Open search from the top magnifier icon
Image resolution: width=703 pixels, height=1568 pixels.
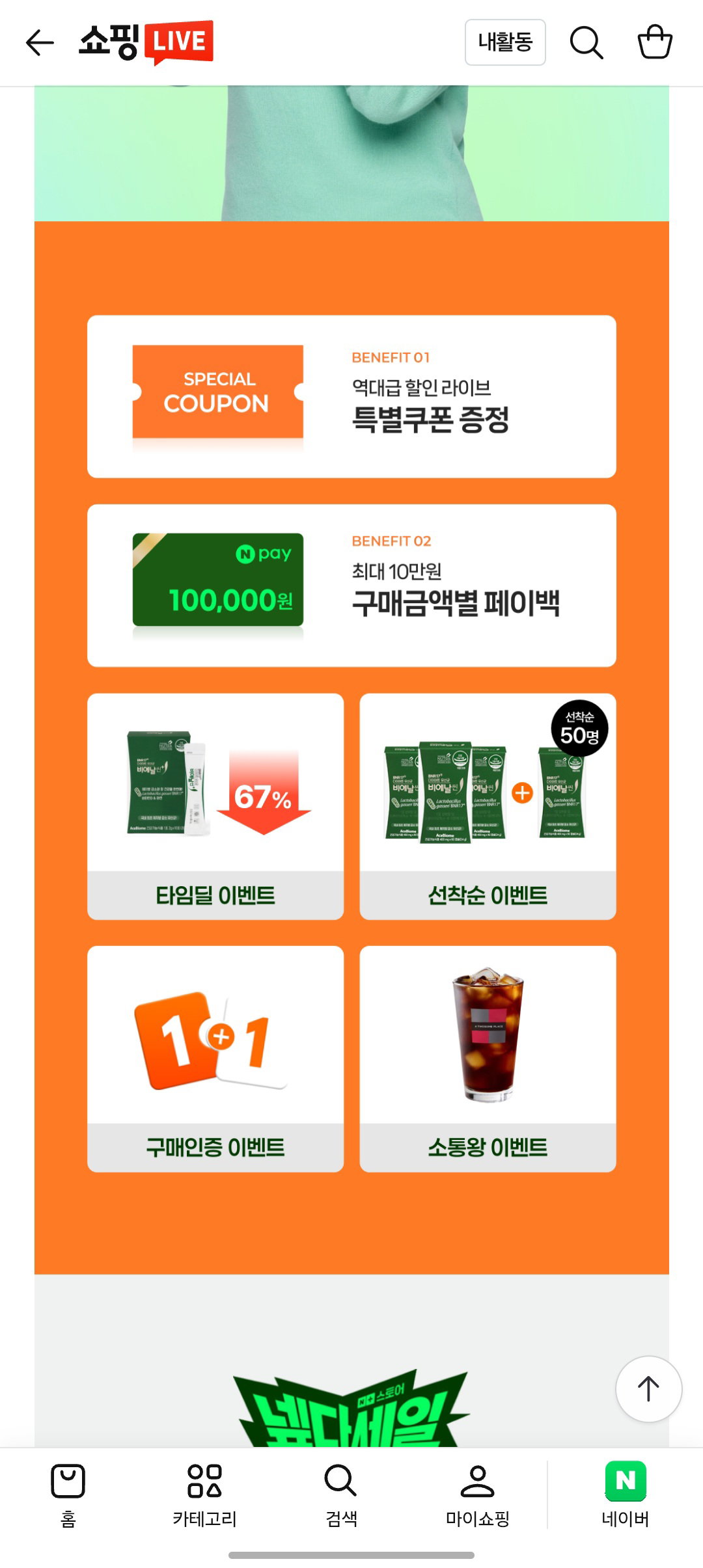tap(586, 43)
